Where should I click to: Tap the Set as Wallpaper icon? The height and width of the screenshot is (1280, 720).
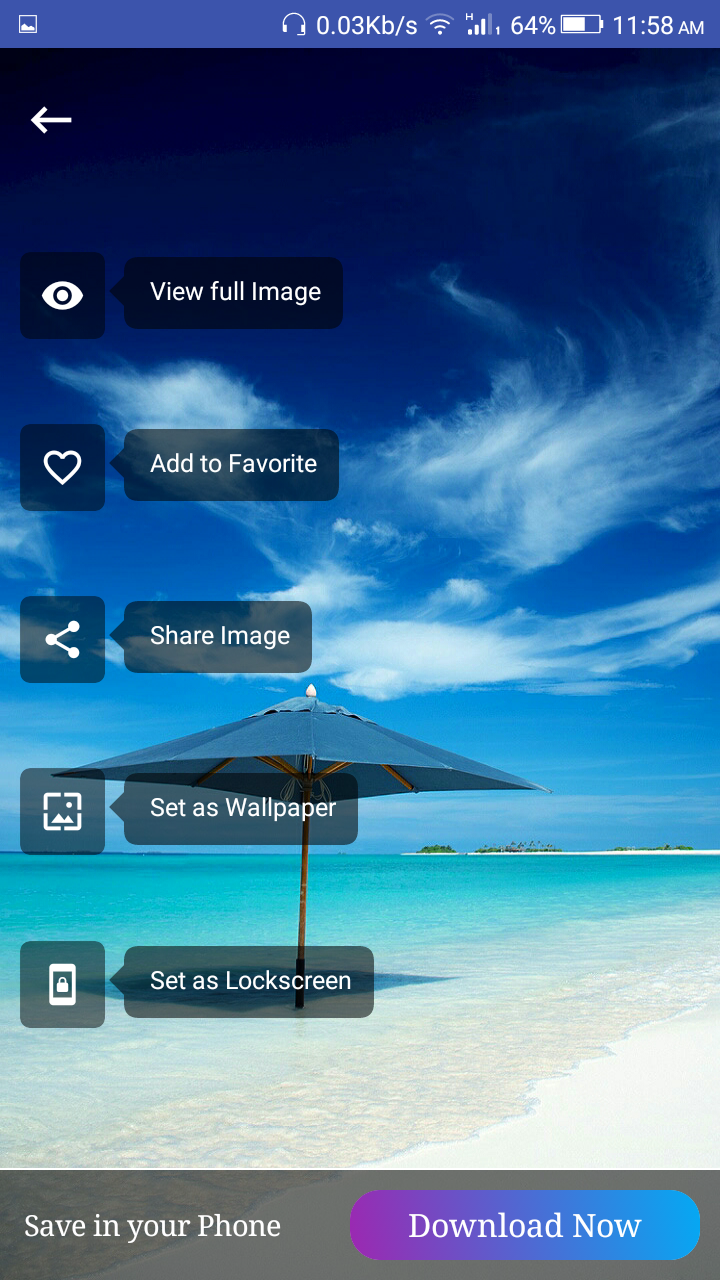click(x=62, y=811)
